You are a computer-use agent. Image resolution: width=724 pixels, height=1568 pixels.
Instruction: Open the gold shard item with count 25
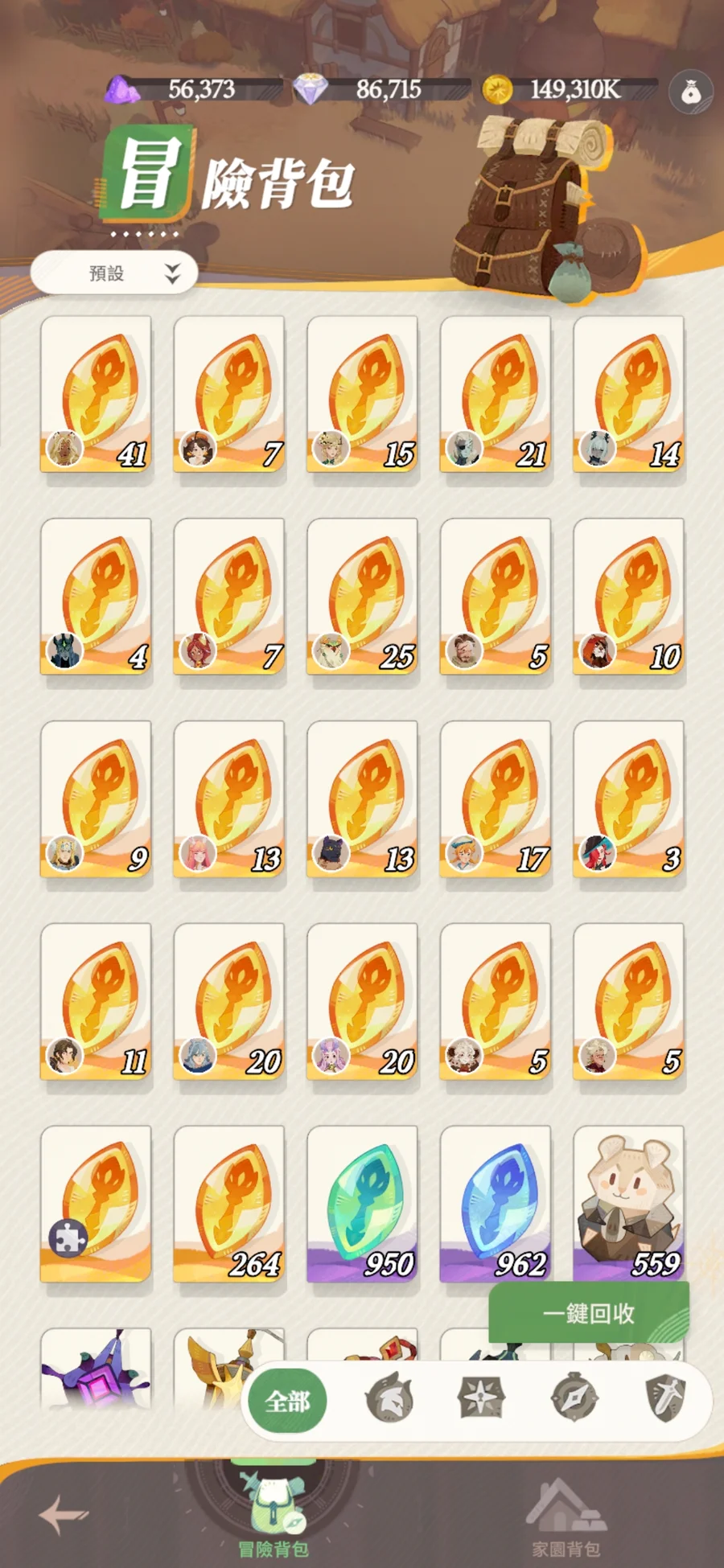362,597
